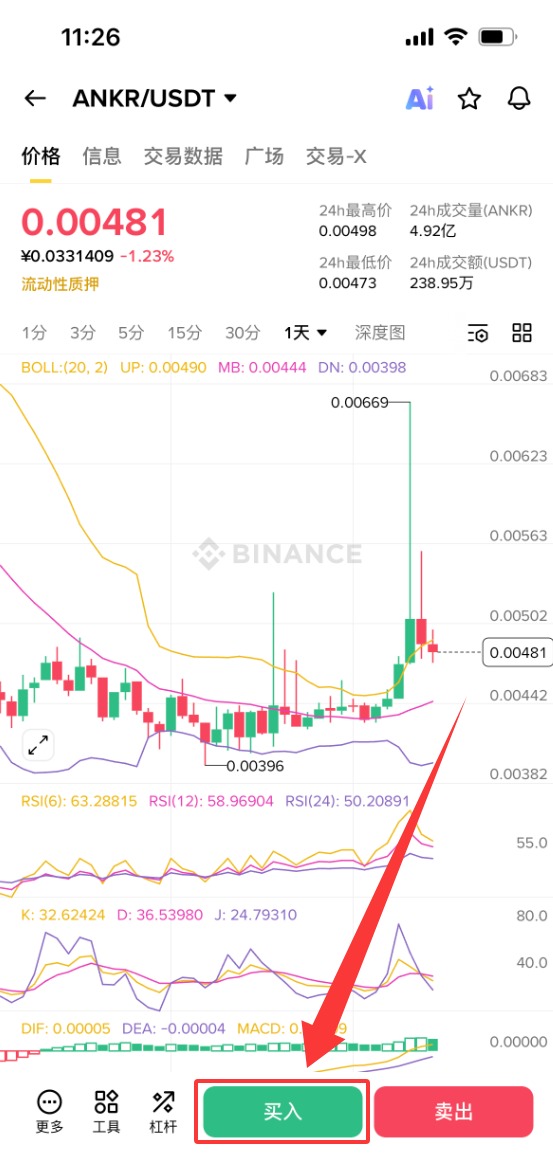Add ANKR/USDT to favorites with star
This screenshot has height=1175, width=553.
click(x=469, y=98)
